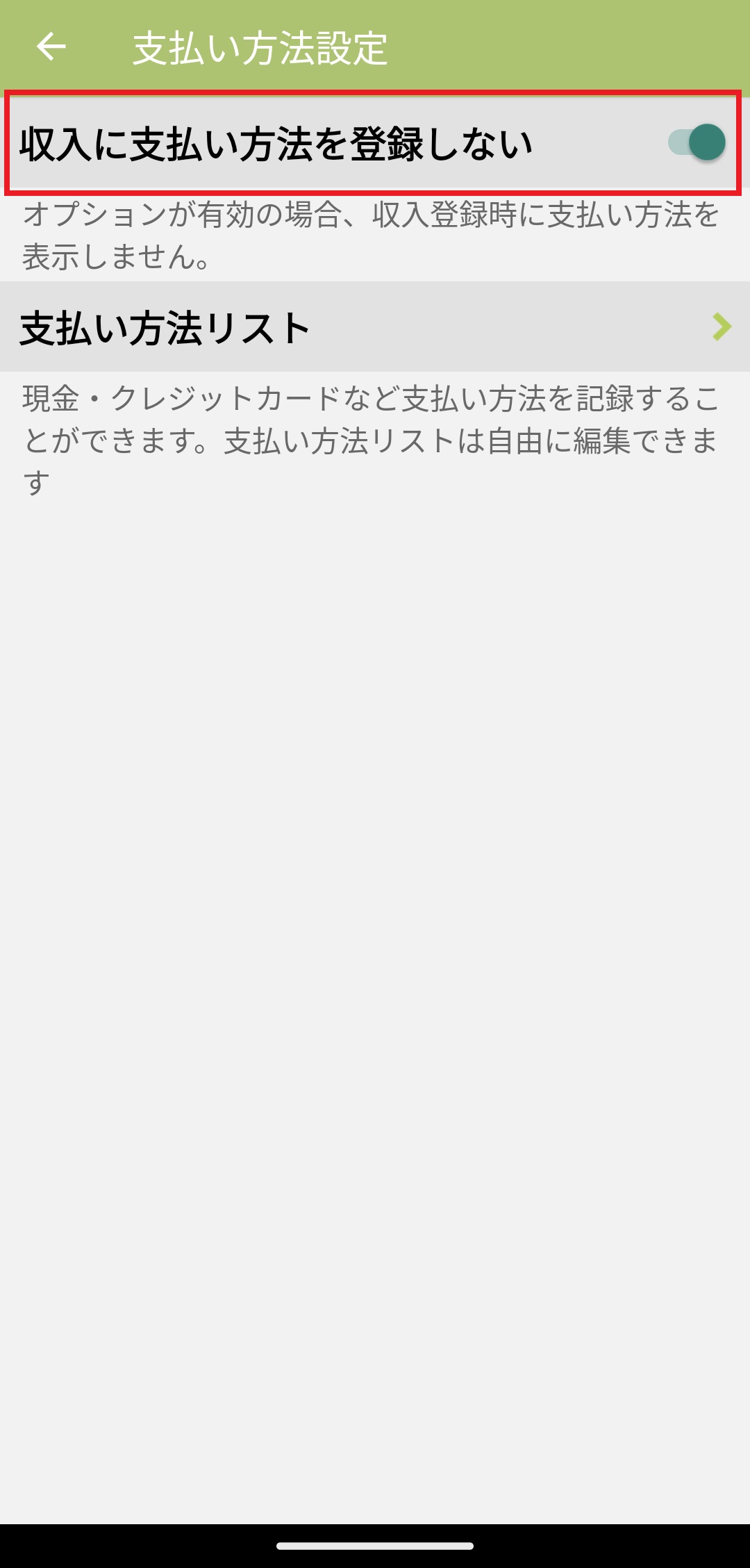Toggle off 収入に支払い方法を登録しない switch
The height and width of the screenshot is (1568, 750).
pos(697,142)
